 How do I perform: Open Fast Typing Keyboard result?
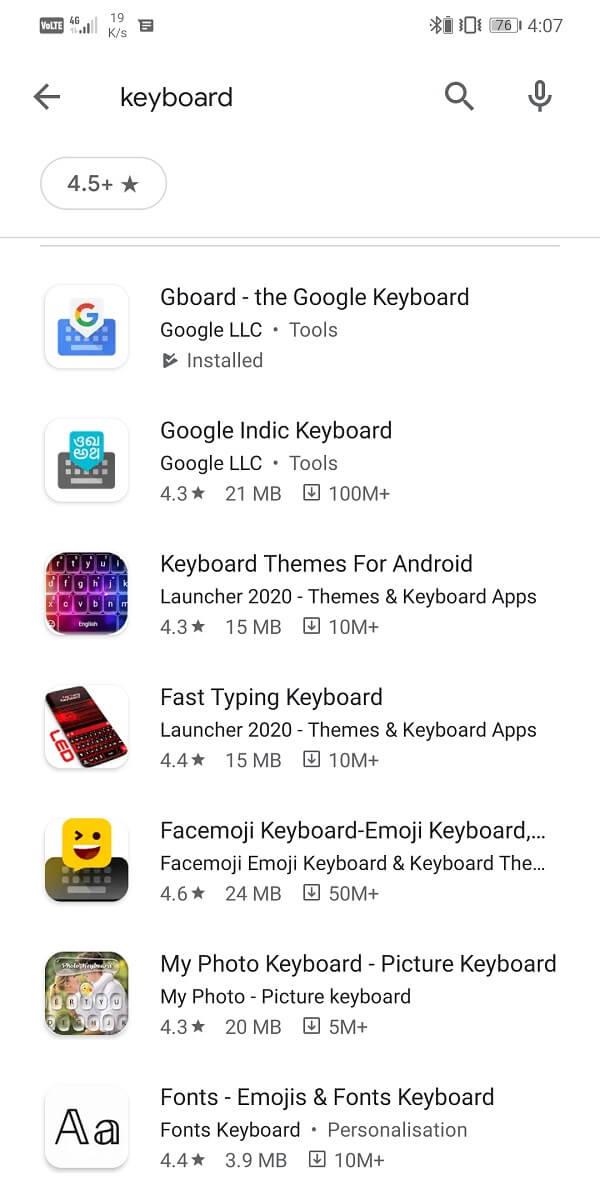tap(271, 697)
